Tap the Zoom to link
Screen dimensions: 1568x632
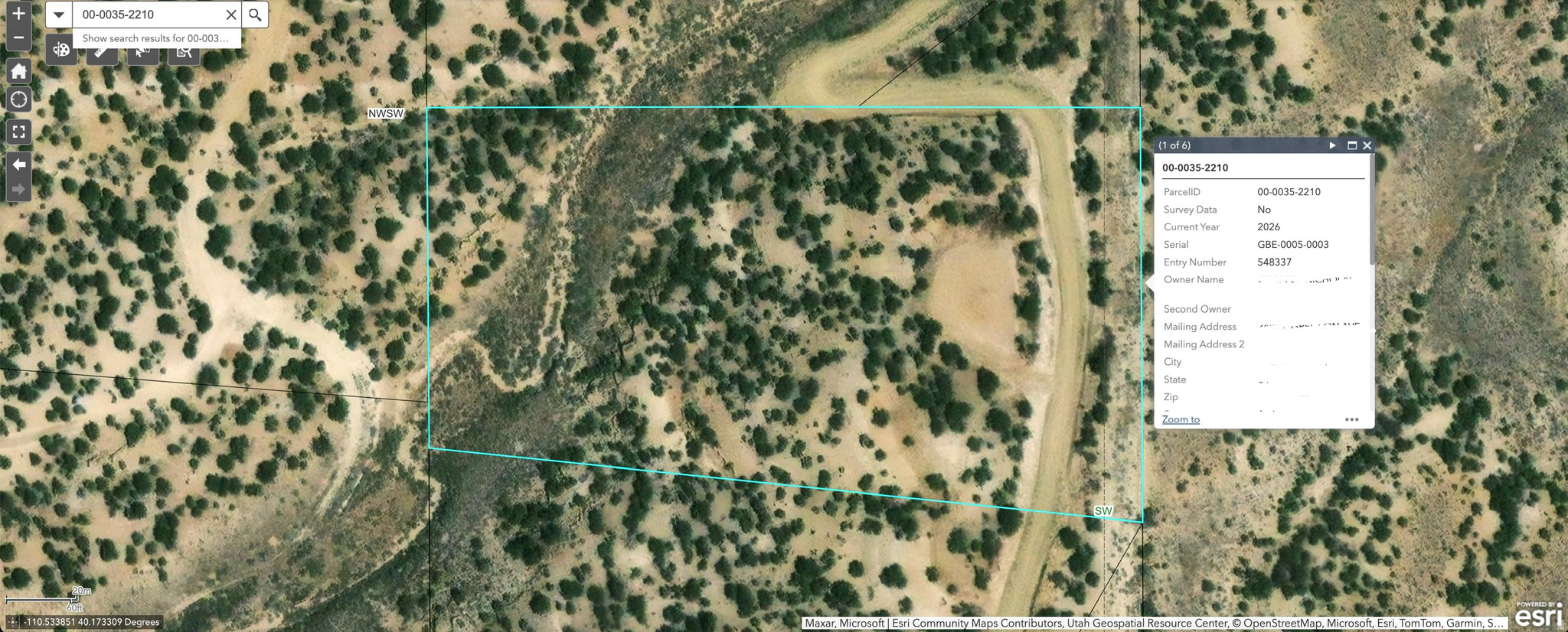pos(1181,419)
